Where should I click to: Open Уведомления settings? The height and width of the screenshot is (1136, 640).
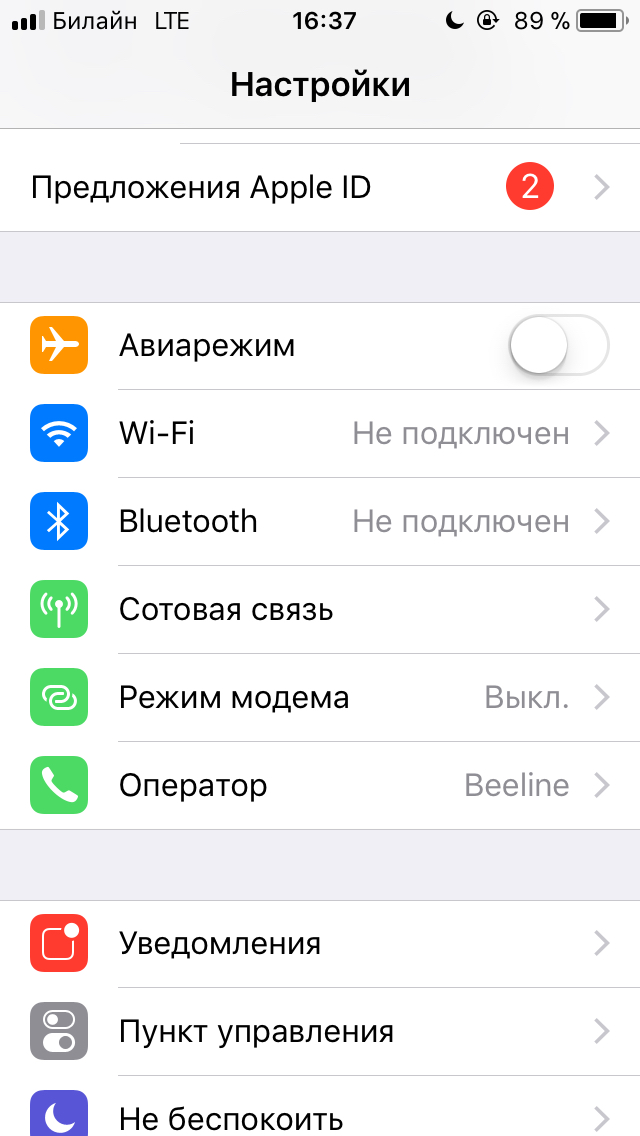click(x=320, y=944)
